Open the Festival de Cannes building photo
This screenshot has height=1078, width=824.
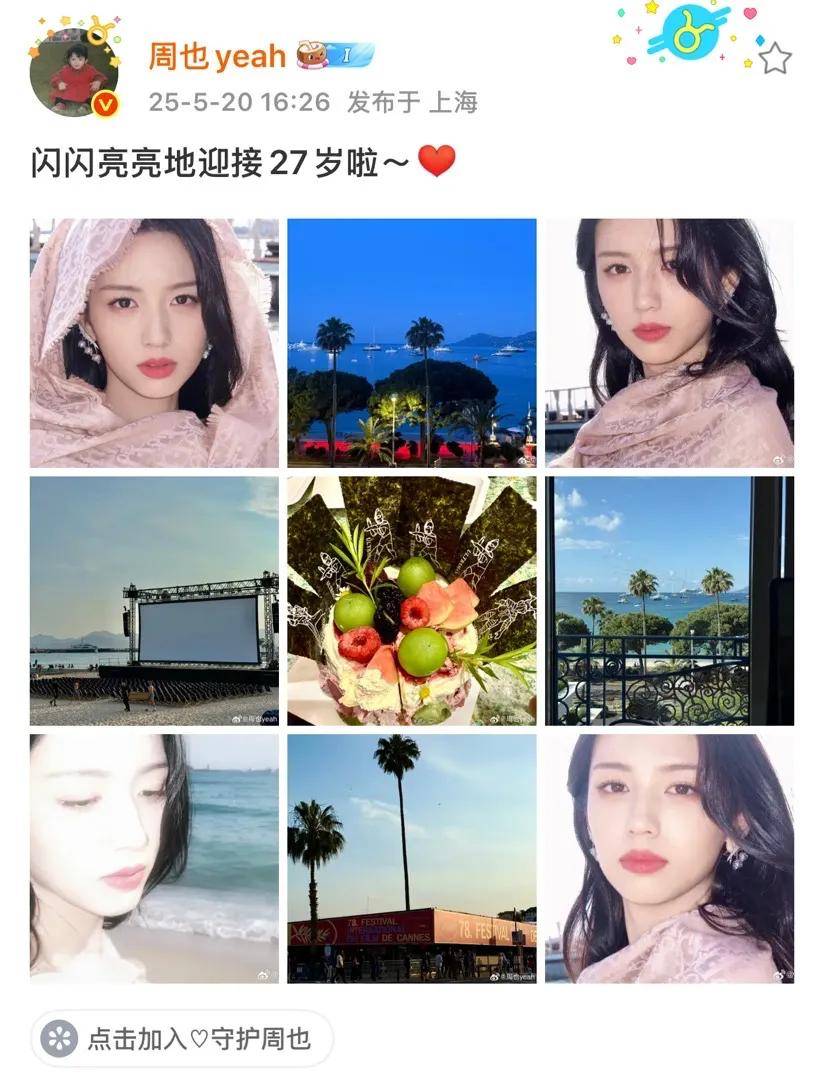[412, 858]
